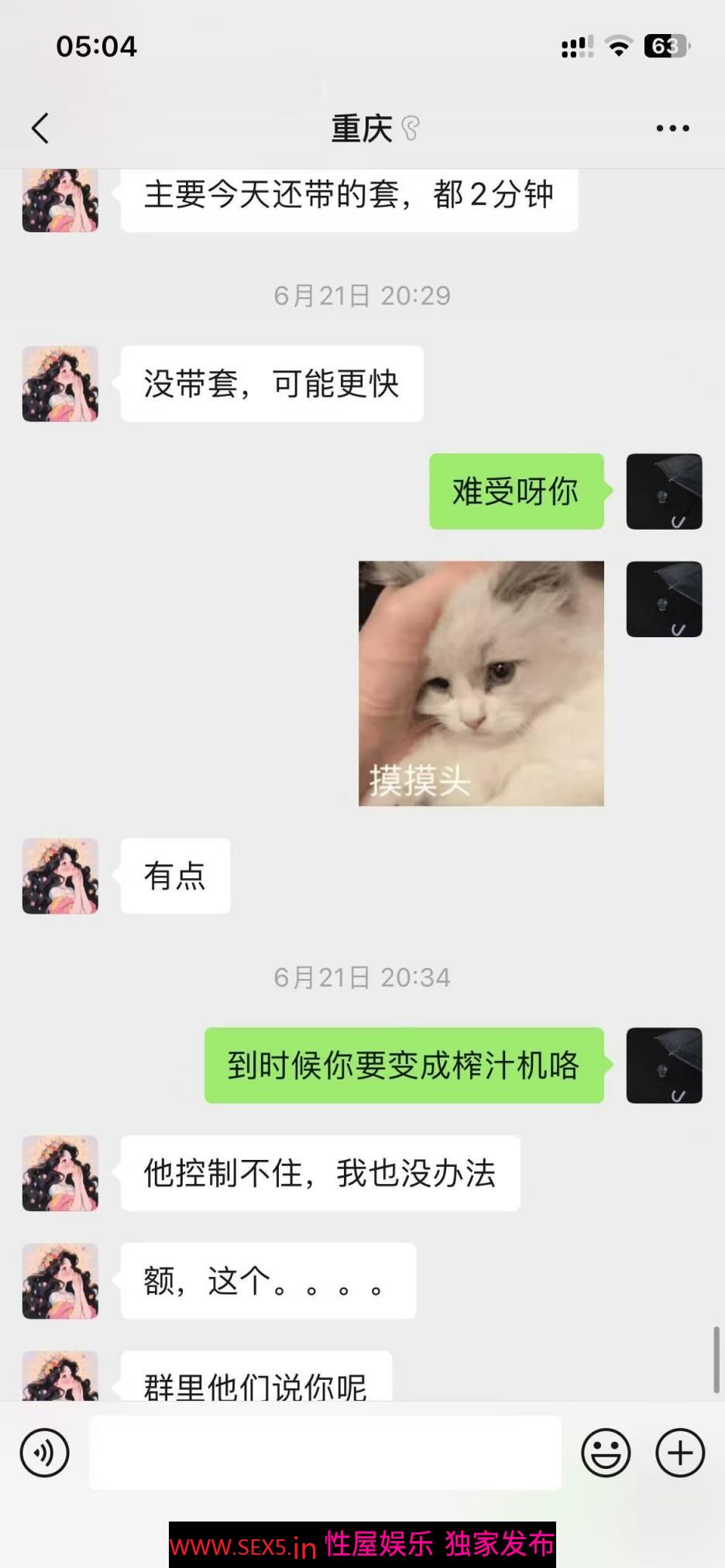
Task: Open the plus attachments menu
Action: point(680,1453)
